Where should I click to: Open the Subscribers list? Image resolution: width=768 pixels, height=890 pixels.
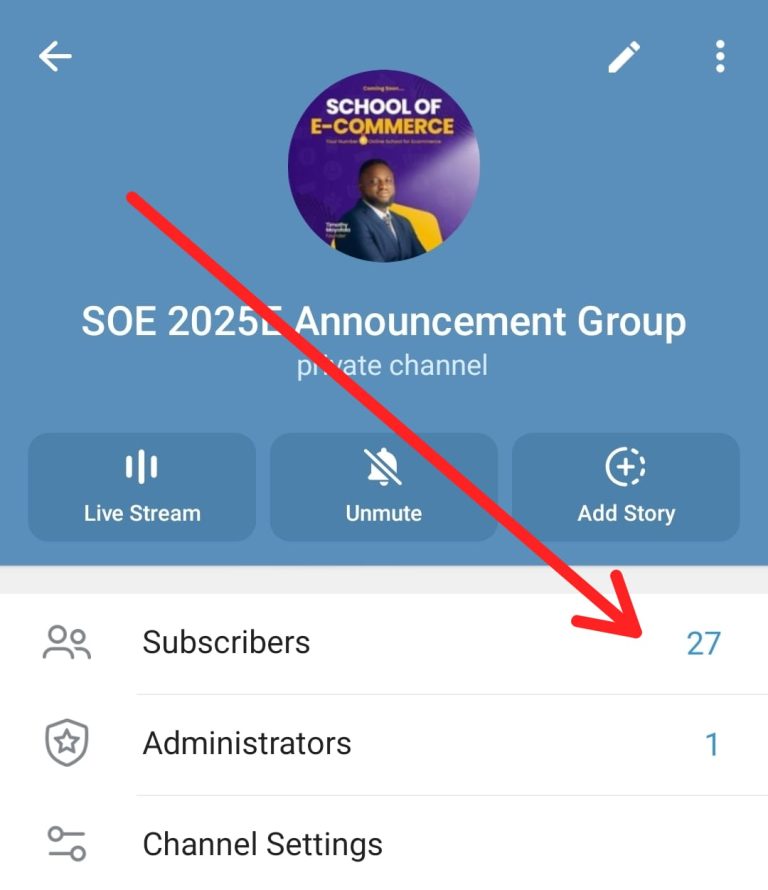pos(384,642)
